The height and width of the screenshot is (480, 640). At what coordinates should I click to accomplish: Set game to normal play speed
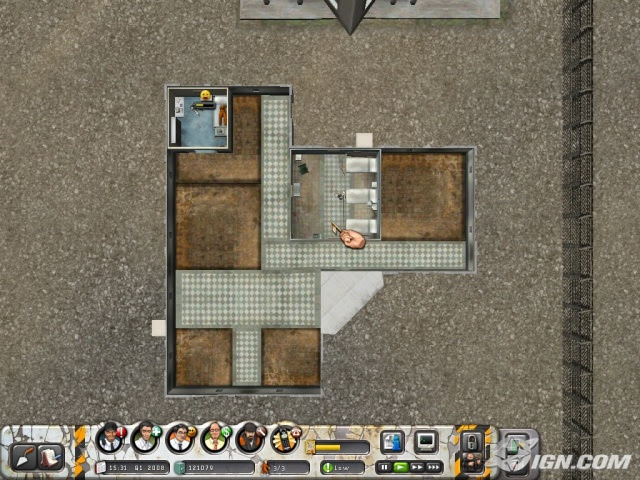(401, 467)
